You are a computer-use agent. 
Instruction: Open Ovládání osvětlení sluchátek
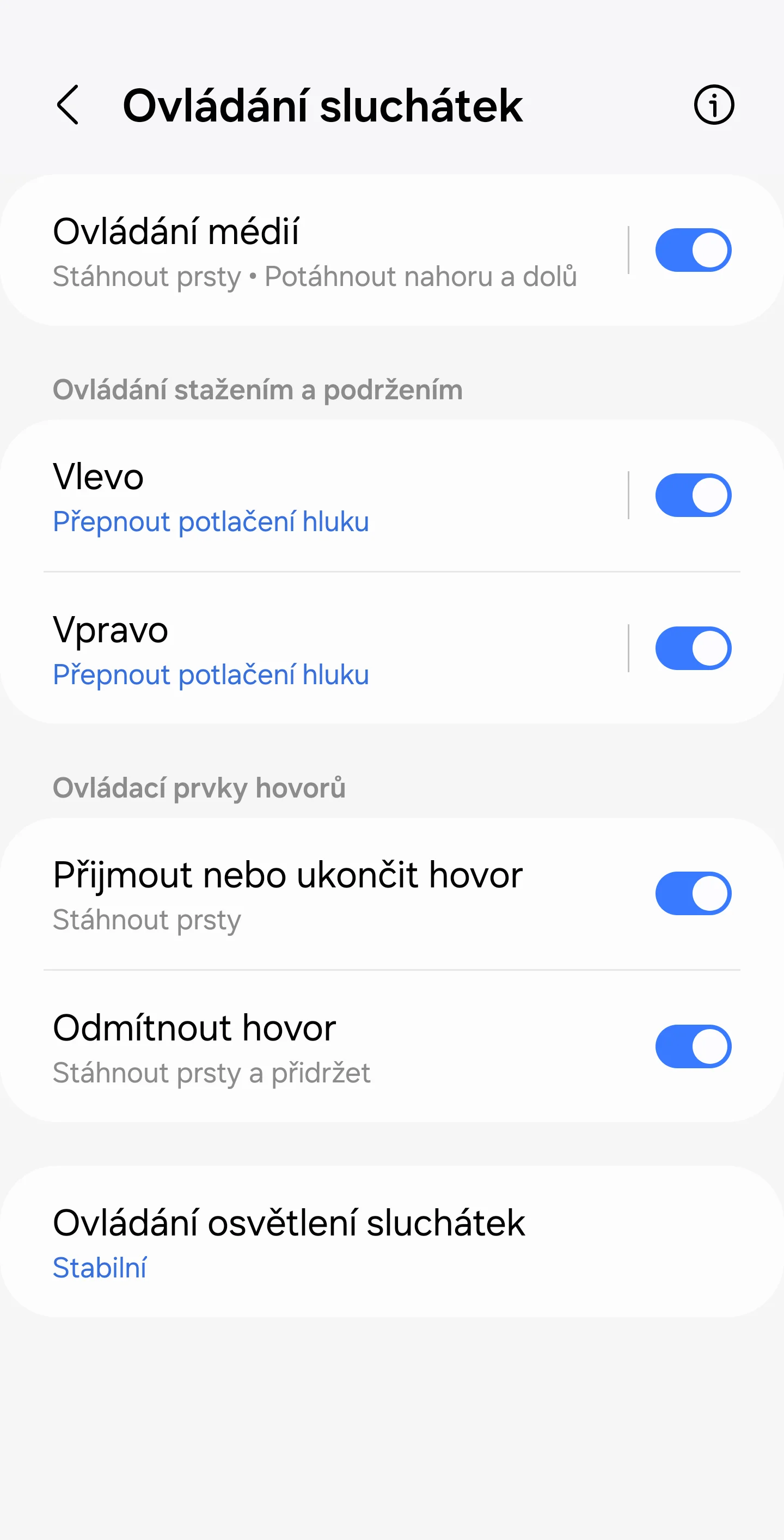[392, 1241]
